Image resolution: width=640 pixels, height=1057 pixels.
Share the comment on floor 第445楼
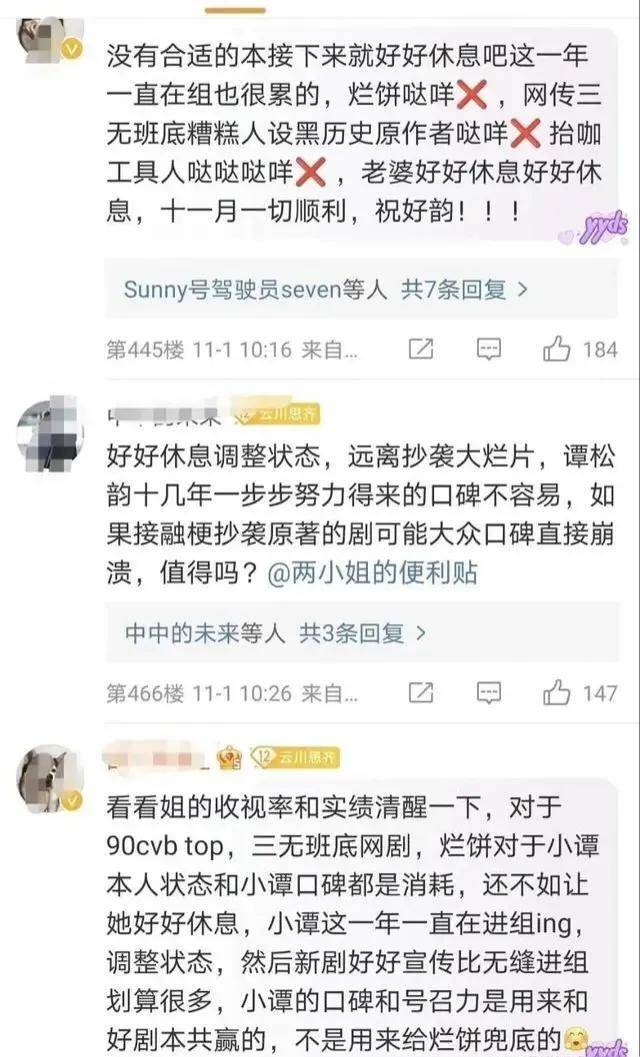(x=422, y=349)
